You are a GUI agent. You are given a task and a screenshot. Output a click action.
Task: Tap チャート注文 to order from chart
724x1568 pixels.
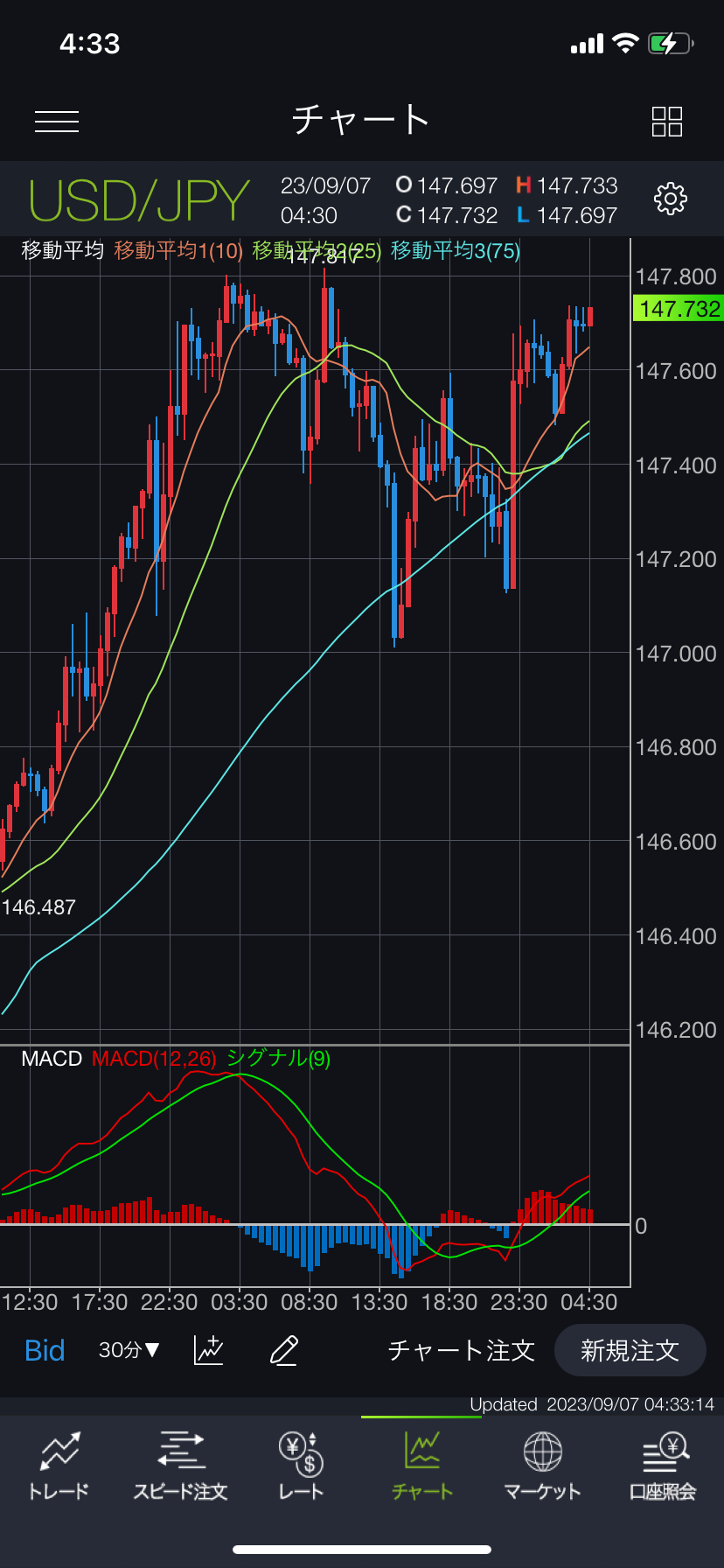[461, 1350]
